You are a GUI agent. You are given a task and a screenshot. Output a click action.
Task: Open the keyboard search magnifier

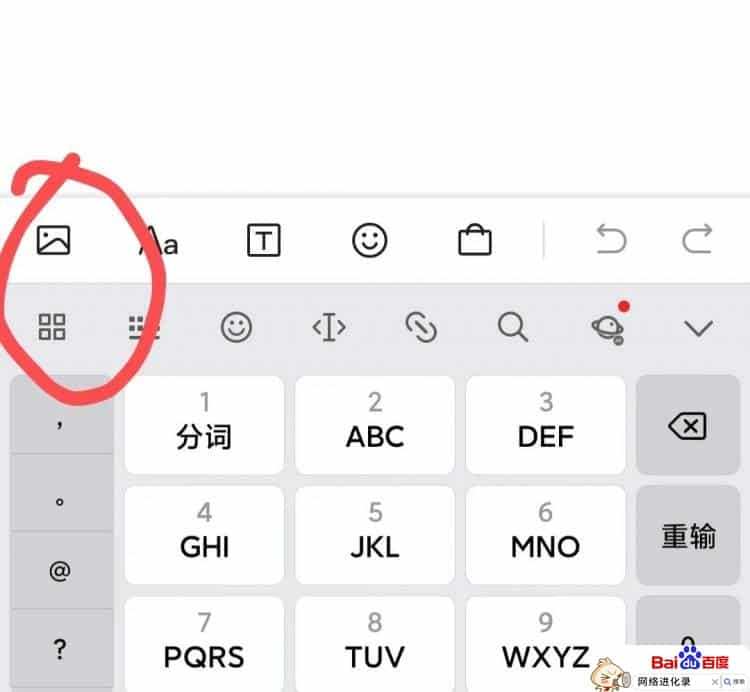[513, 327]
